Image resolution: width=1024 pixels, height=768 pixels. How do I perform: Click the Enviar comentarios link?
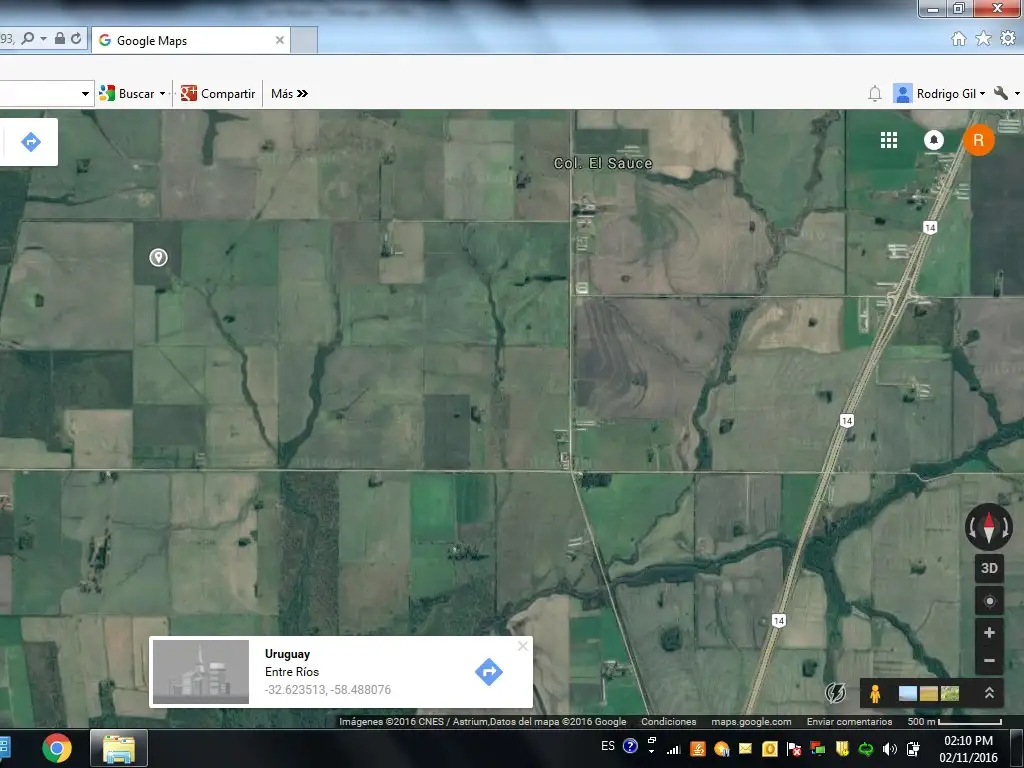pos(849,722)
